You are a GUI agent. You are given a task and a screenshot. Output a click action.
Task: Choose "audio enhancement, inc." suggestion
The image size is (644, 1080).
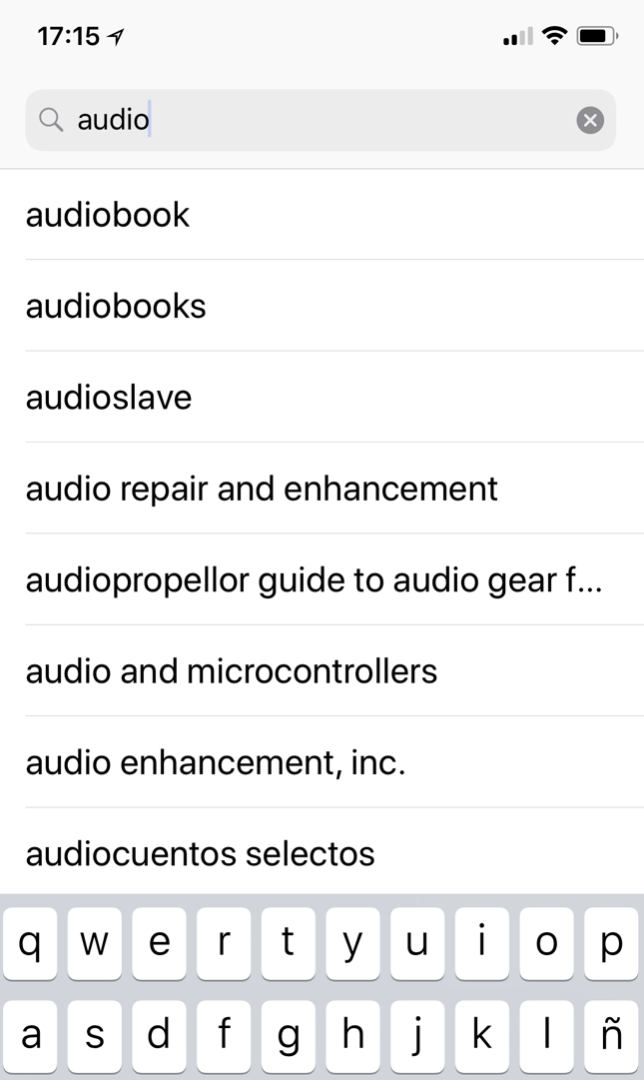(216, 763)
